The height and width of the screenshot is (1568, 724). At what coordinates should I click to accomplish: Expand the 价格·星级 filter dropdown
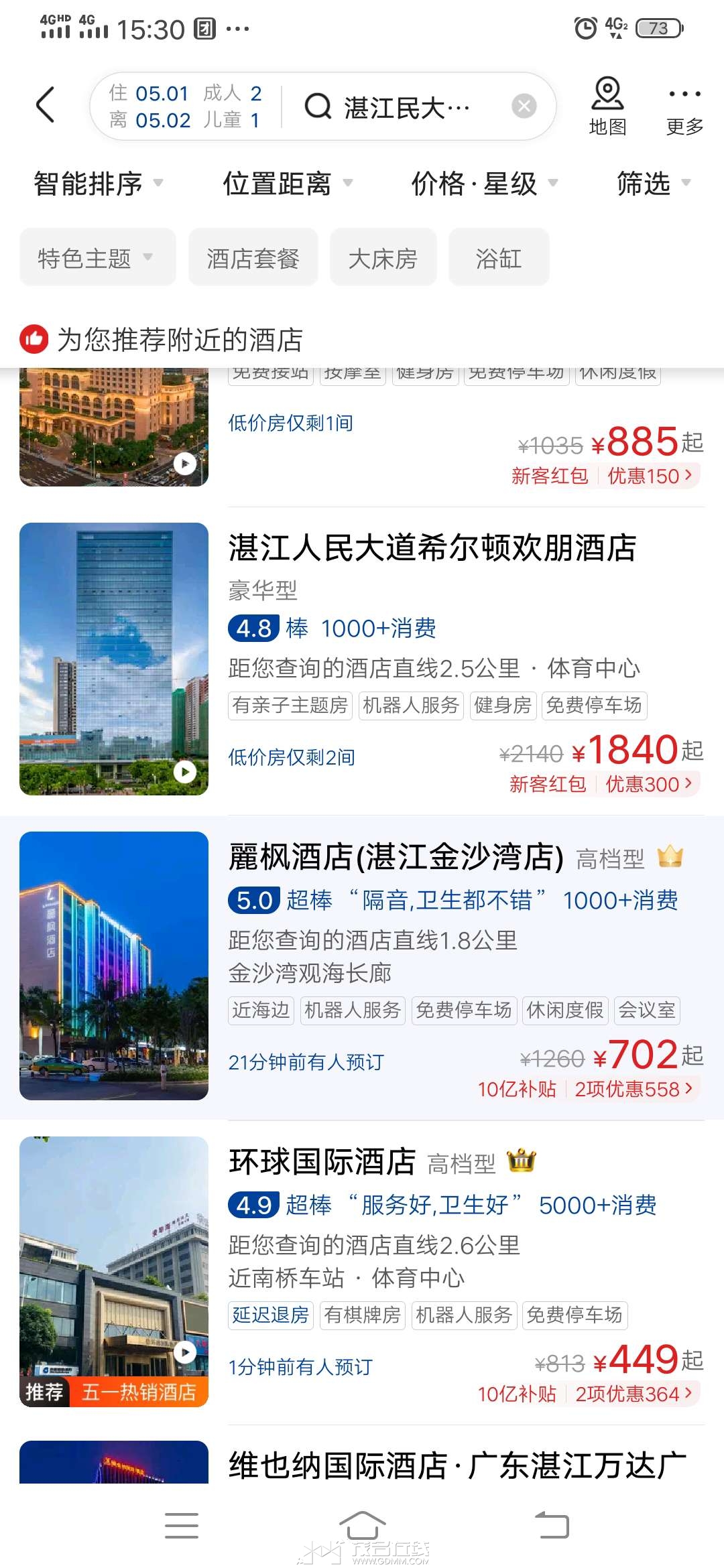pyautogui.click(x=484, y=183)
